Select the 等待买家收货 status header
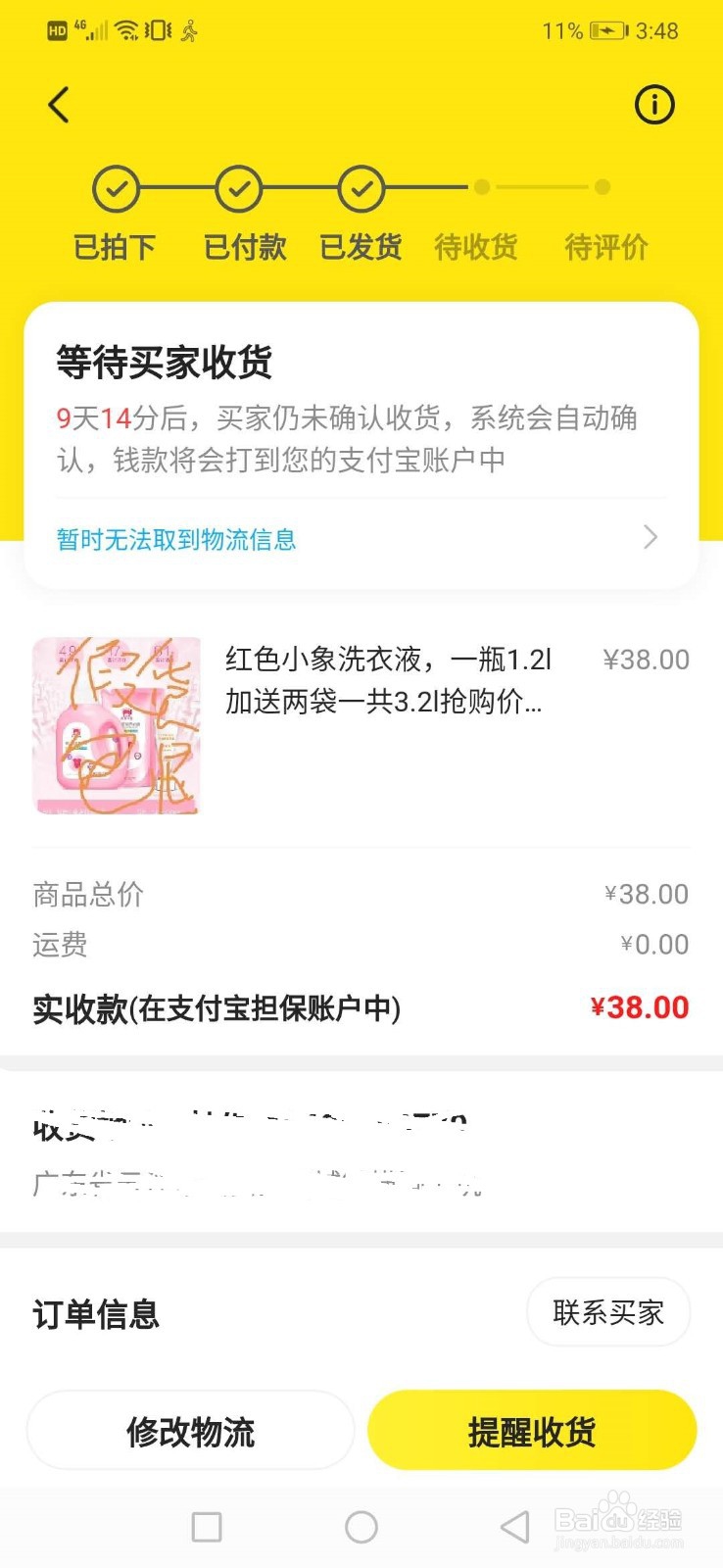Screen dimensions: 723x1568 (167, 363)
